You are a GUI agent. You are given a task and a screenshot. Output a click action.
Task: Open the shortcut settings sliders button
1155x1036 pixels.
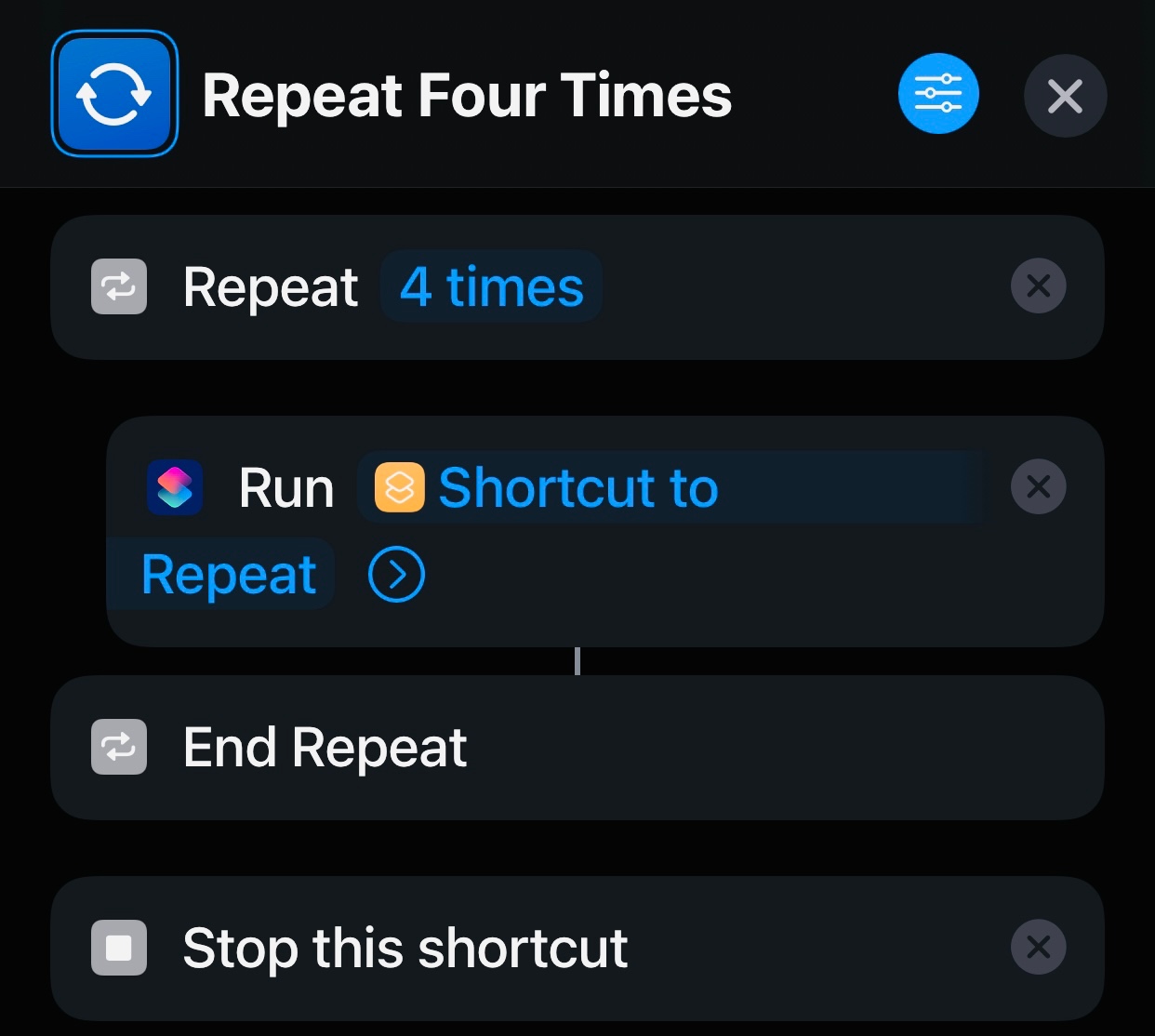click(938, 94)
